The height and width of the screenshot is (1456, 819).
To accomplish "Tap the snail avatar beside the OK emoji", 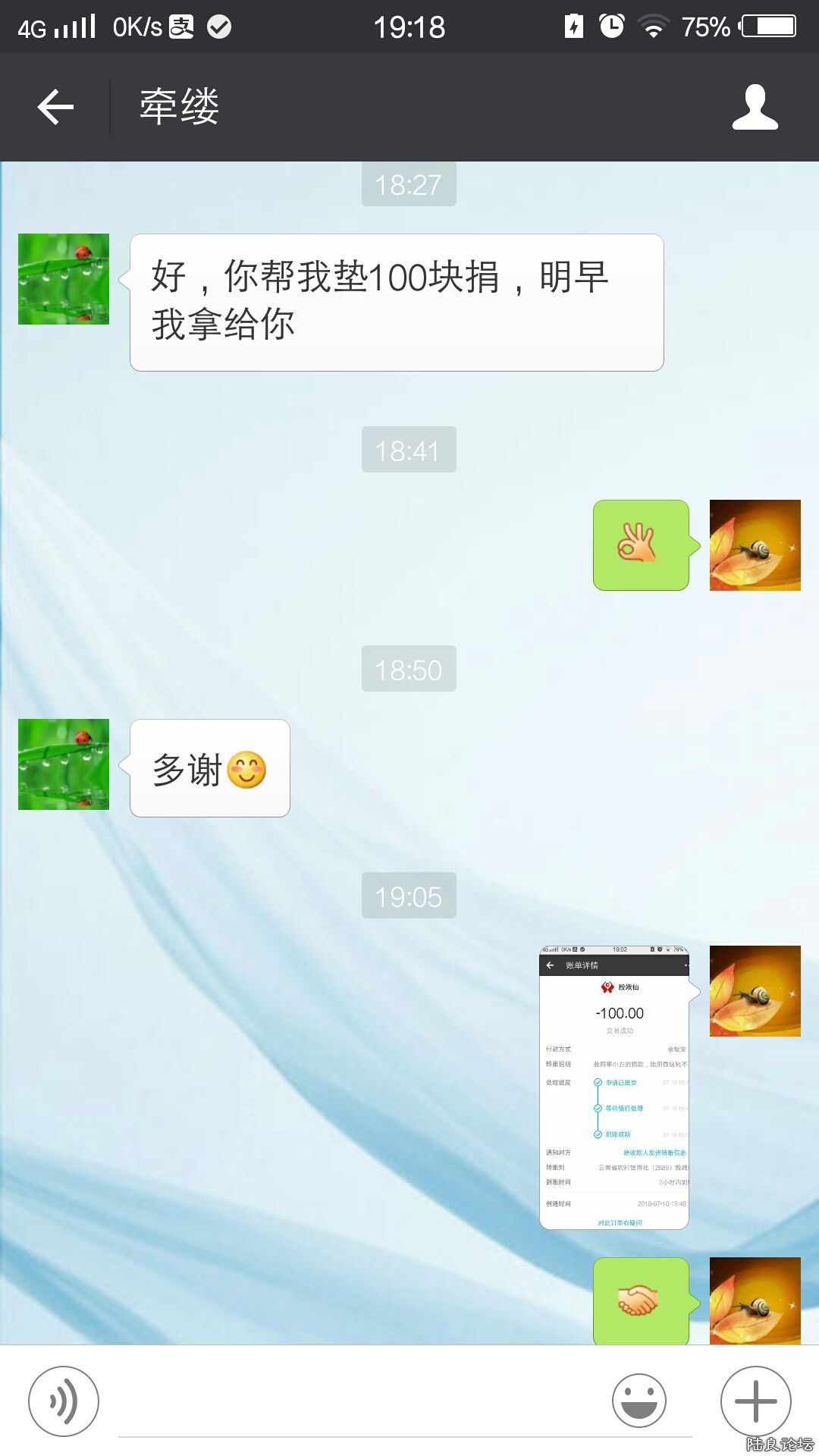I will 755,545.
